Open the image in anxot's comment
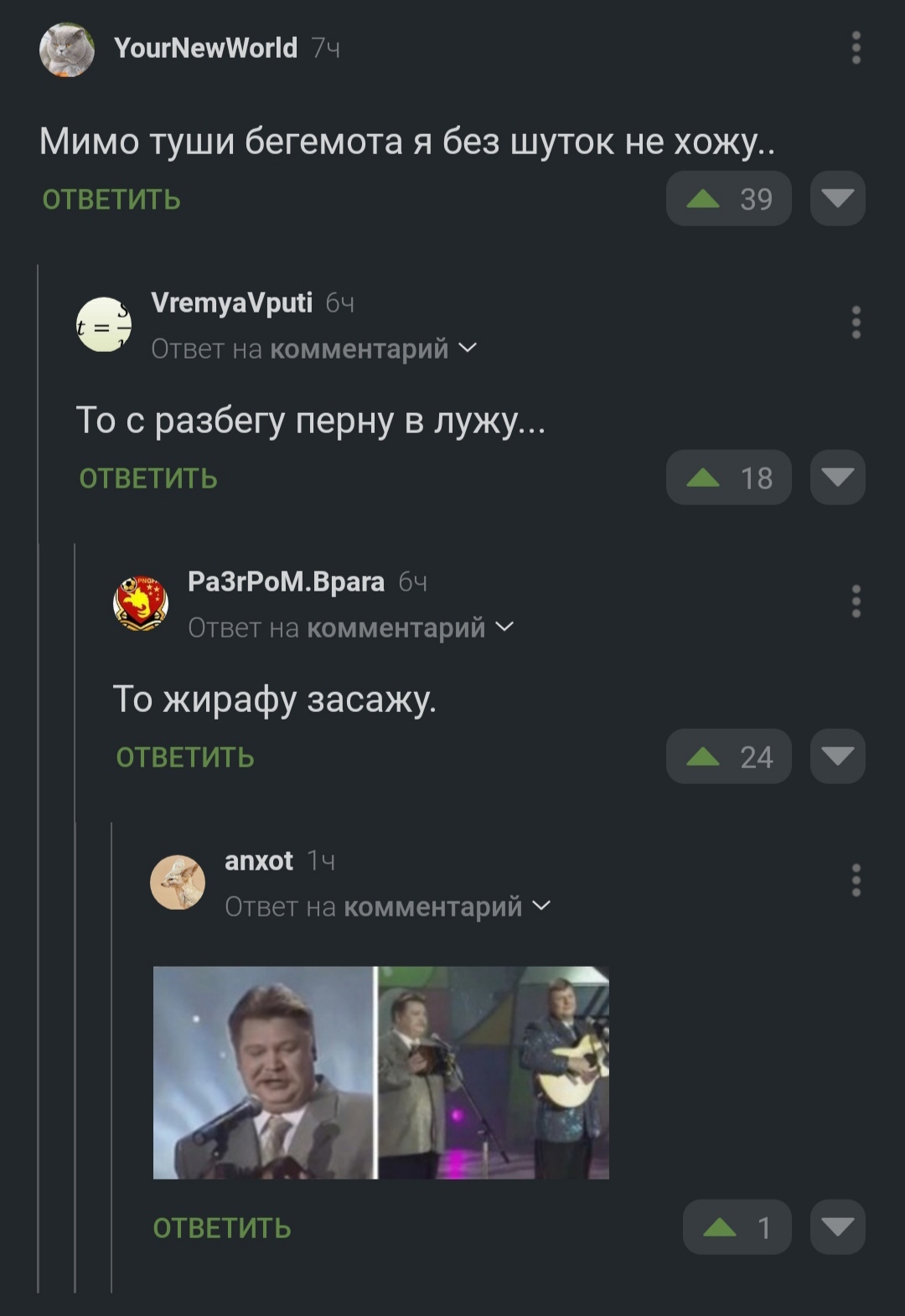This screenshot has width=905, height=1316. [380, 1072]
